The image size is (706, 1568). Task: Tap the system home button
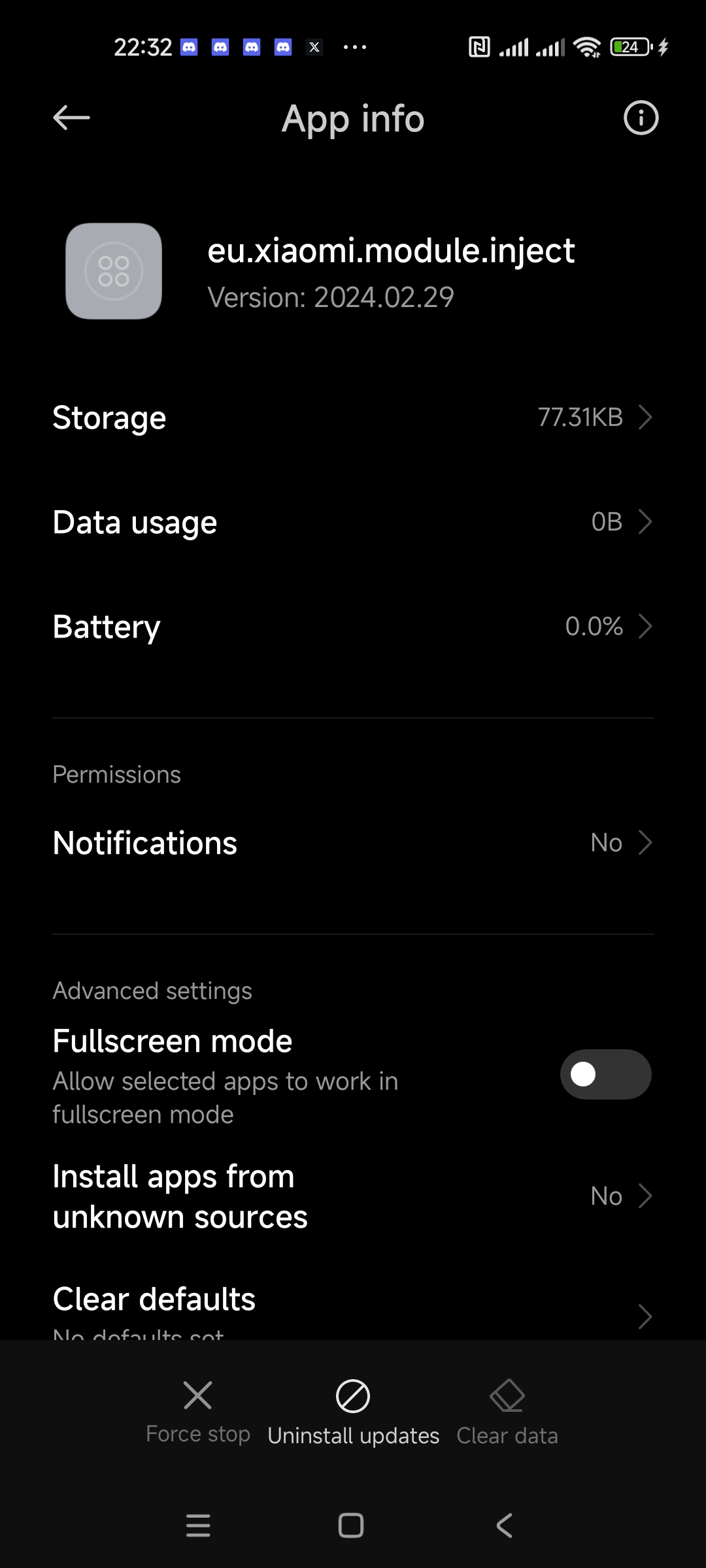[351, 1526]
